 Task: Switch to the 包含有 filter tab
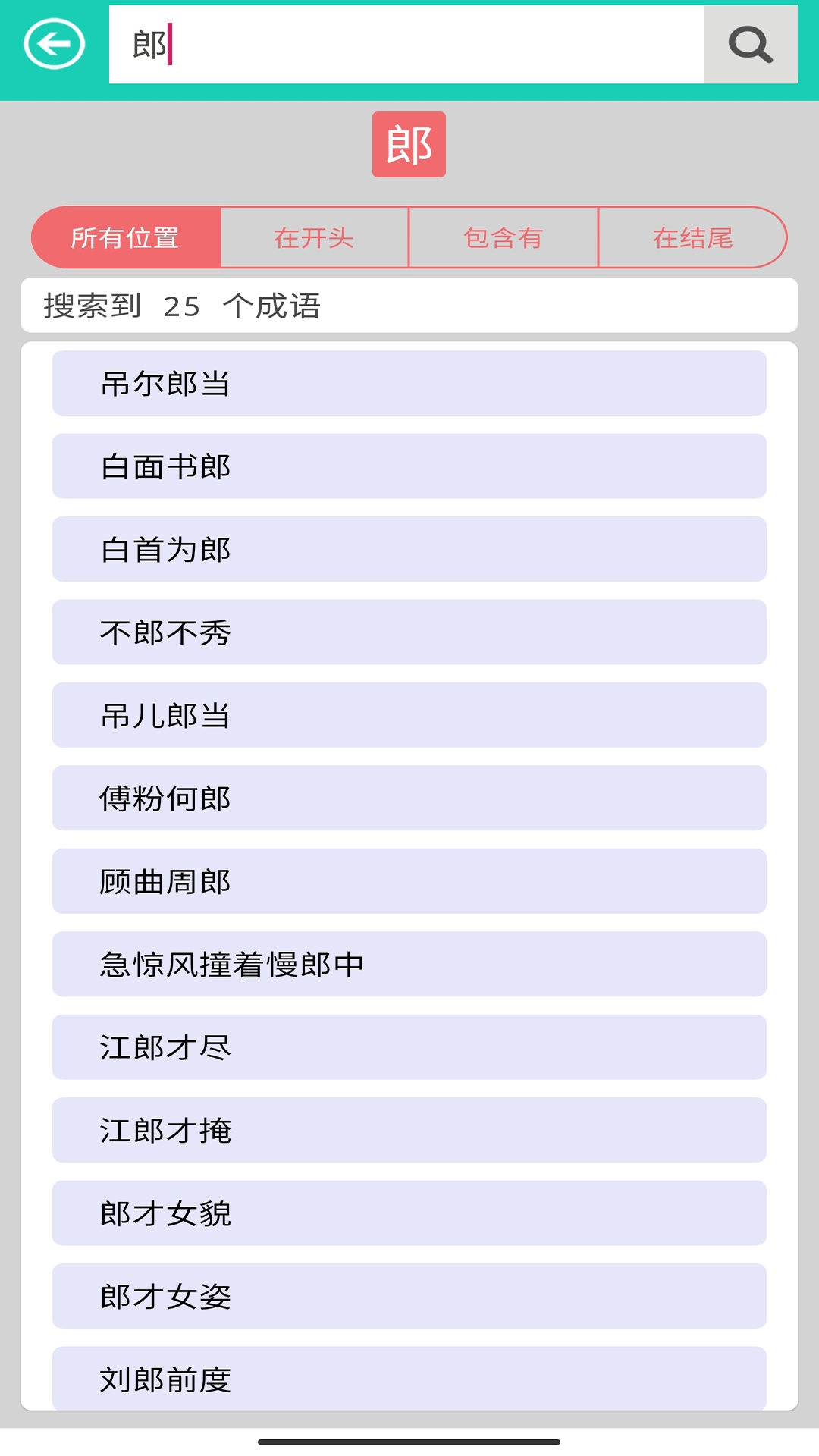[x=503, y=237]
